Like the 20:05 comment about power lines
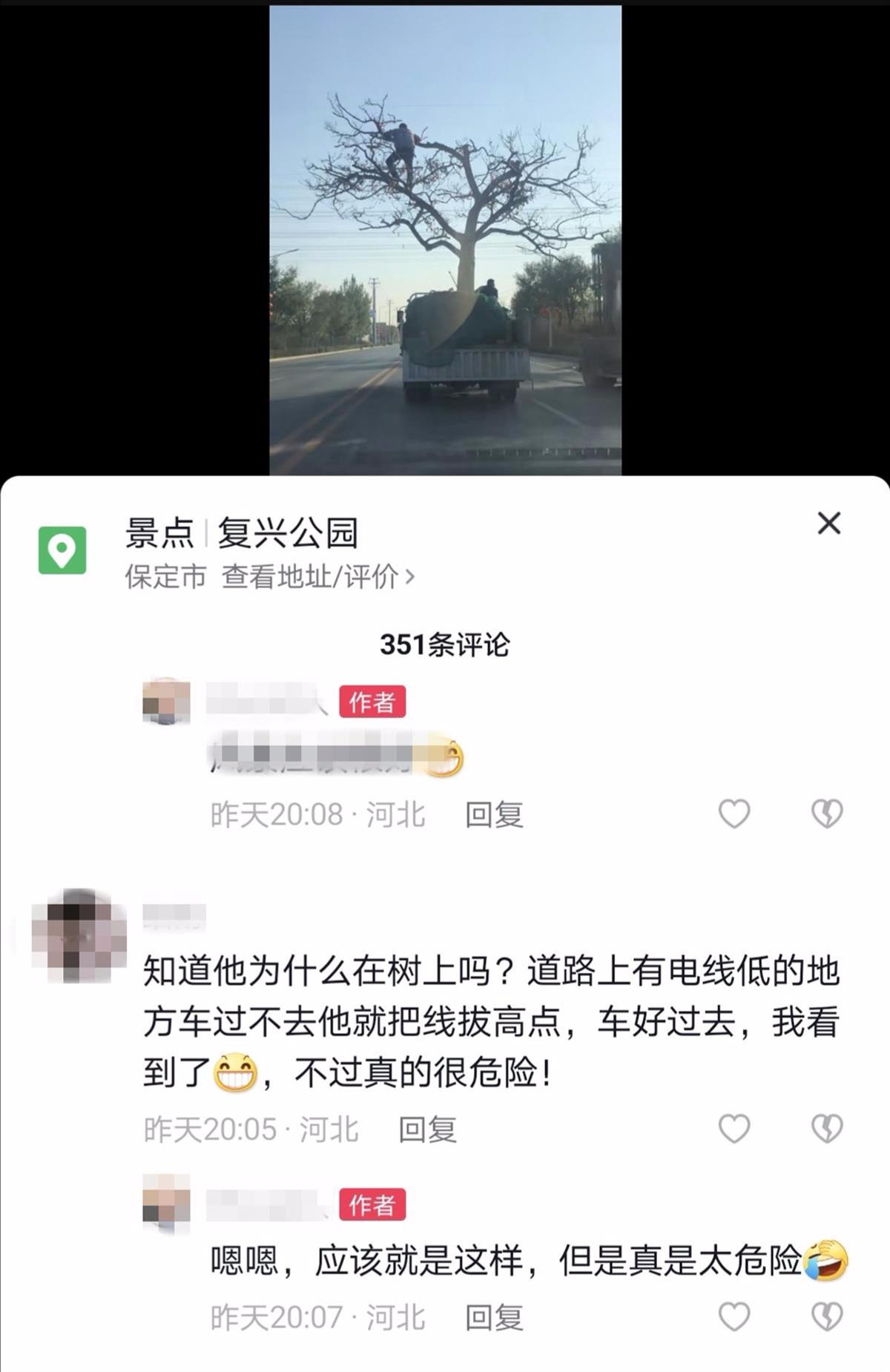Image resolution: width=890 pixels, height=1372 pixels. 734,1129
